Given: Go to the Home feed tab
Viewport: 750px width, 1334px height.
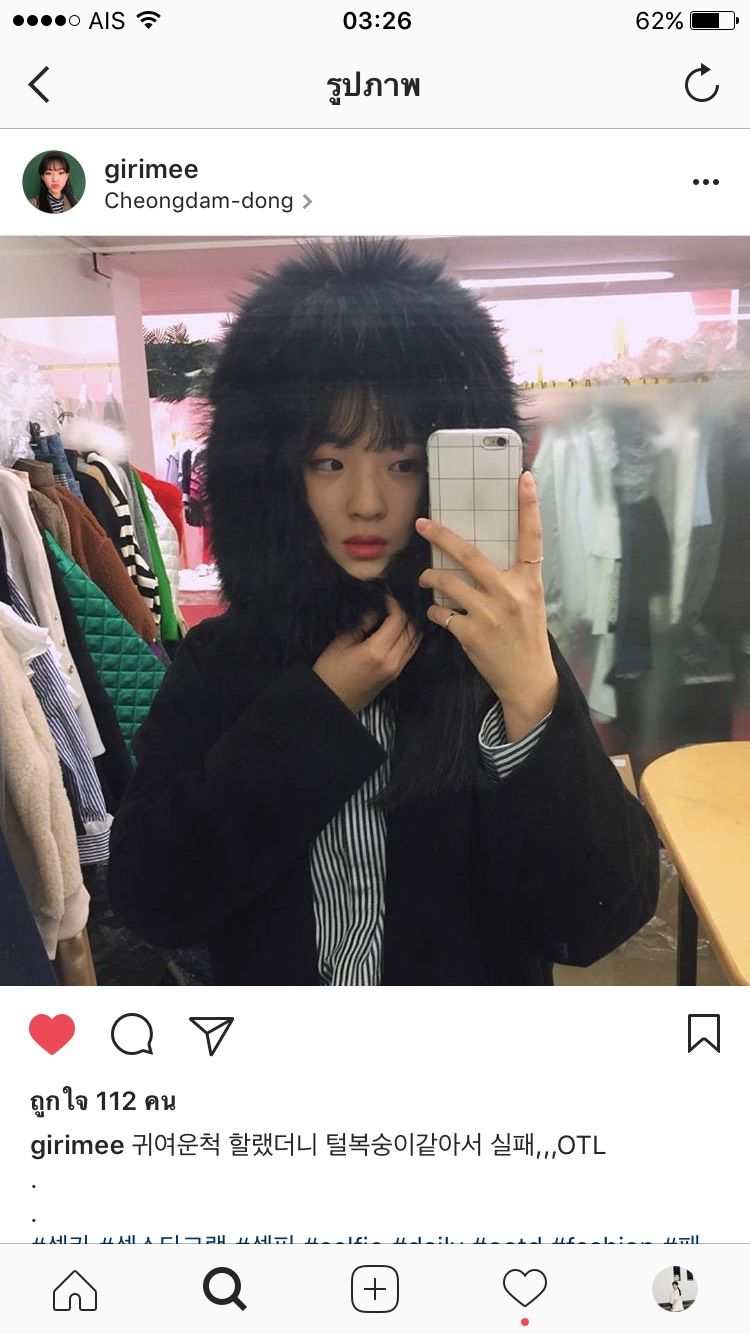Looking at the screenshot, I should coord(75,1289).
